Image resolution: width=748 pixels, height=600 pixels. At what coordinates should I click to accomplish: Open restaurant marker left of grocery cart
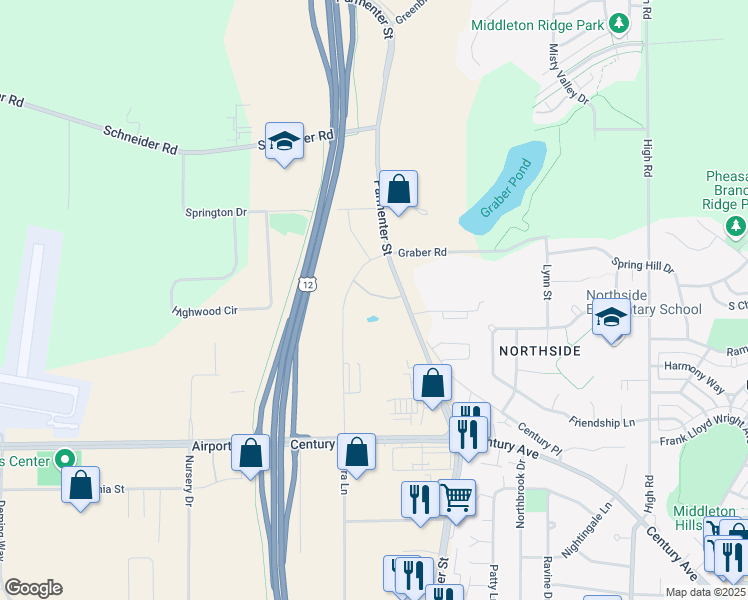(x=420, y=503)
